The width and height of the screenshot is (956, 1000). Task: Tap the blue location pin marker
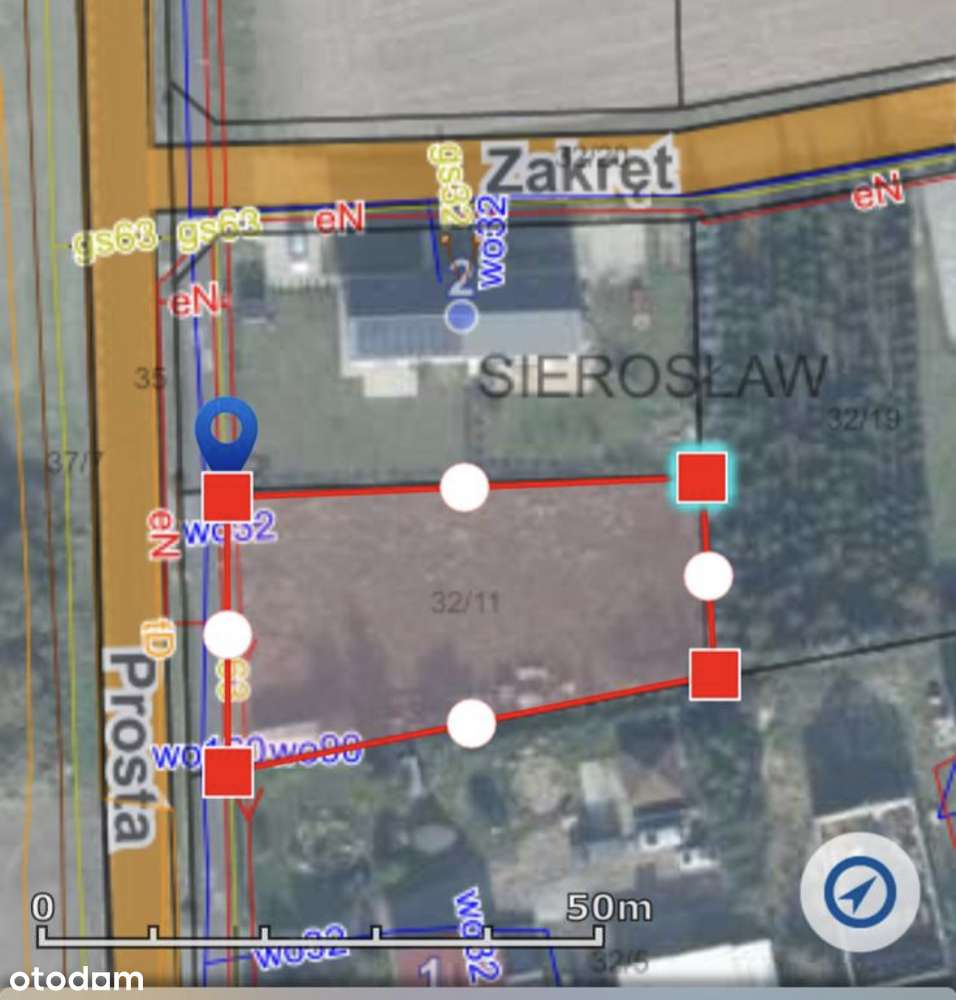pos(227,431)
